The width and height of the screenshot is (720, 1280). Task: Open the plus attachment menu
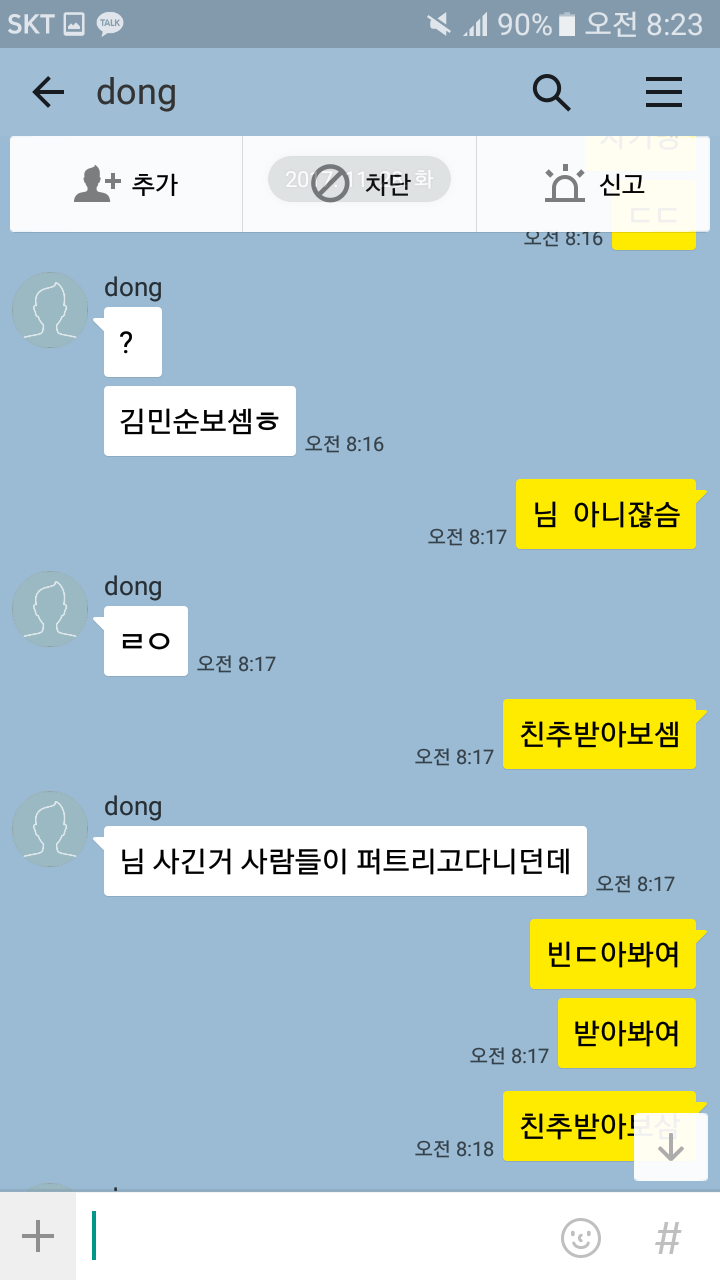38,1237
